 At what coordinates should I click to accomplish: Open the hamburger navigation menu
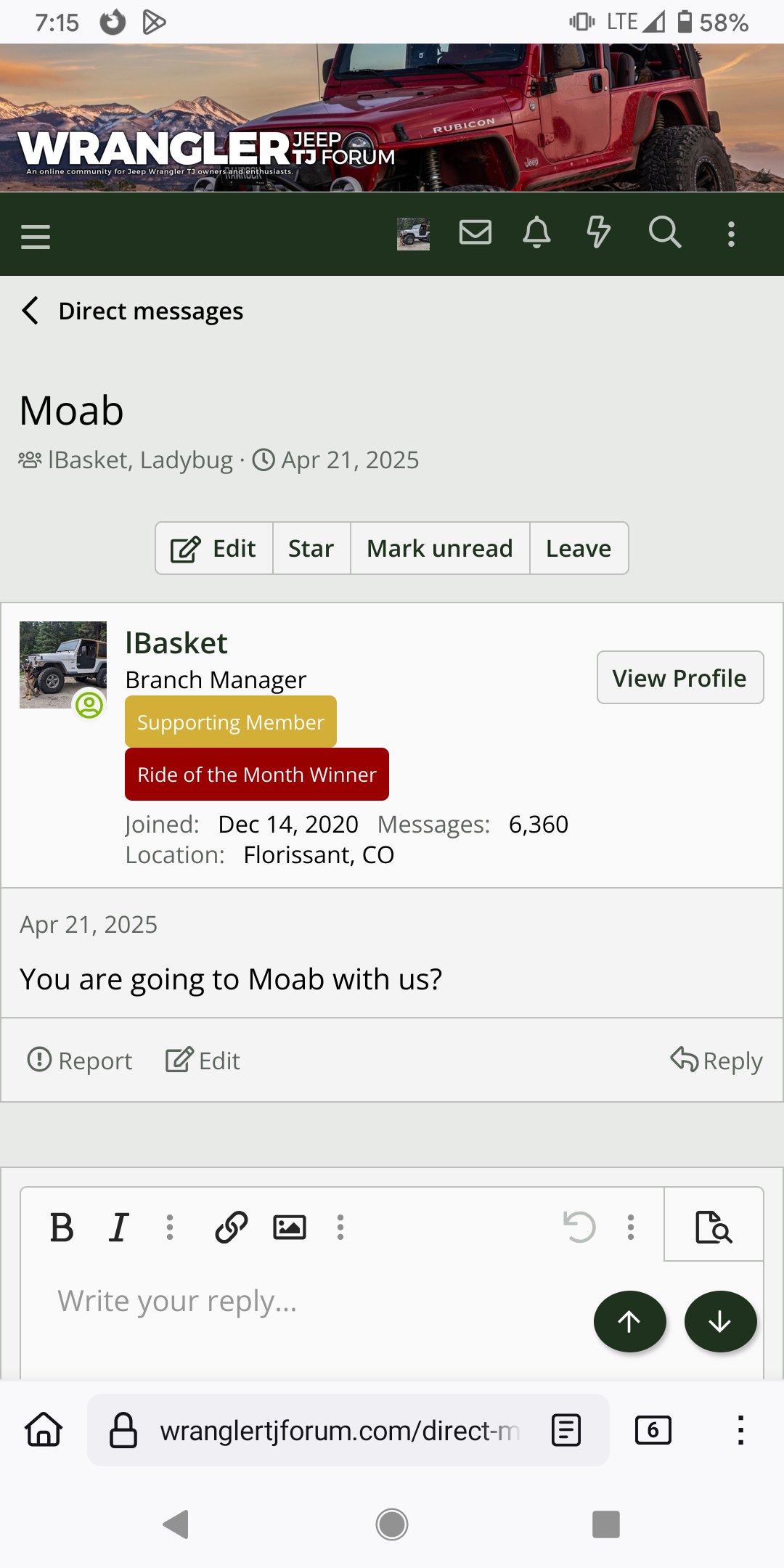36,237
